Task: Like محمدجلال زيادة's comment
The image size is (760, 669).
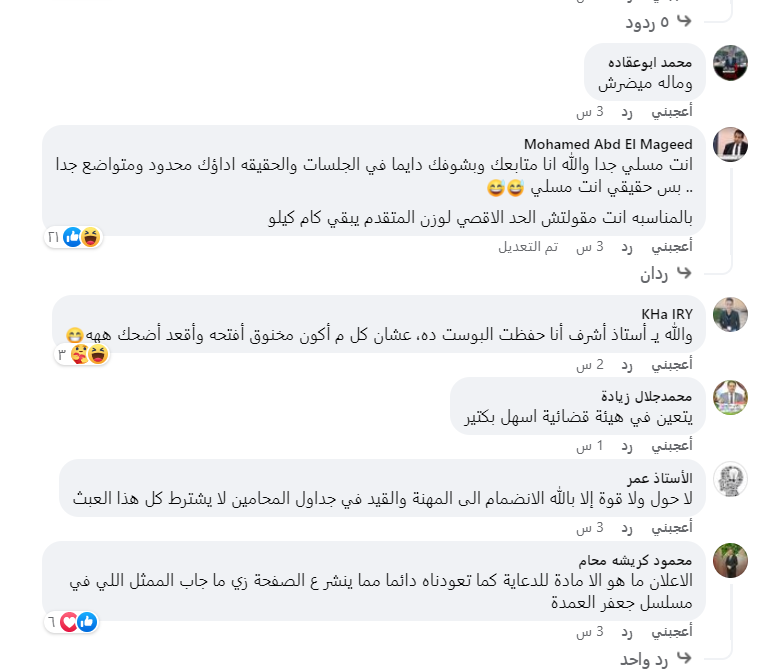Action: (672, 446)
